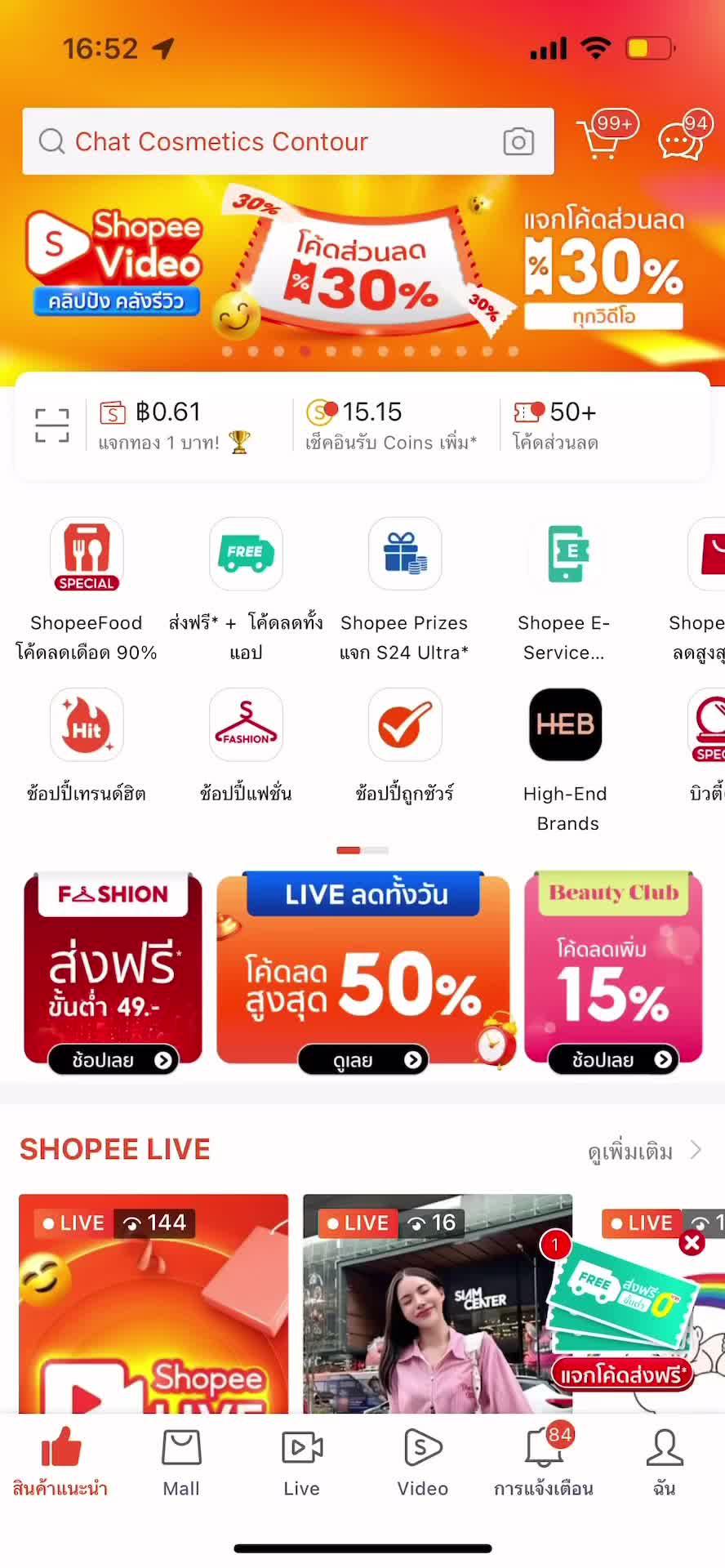The height and width of the screenshot is (1568, 725).
Task: Open the High-End Brands HEB section
Action: [565, 725]
